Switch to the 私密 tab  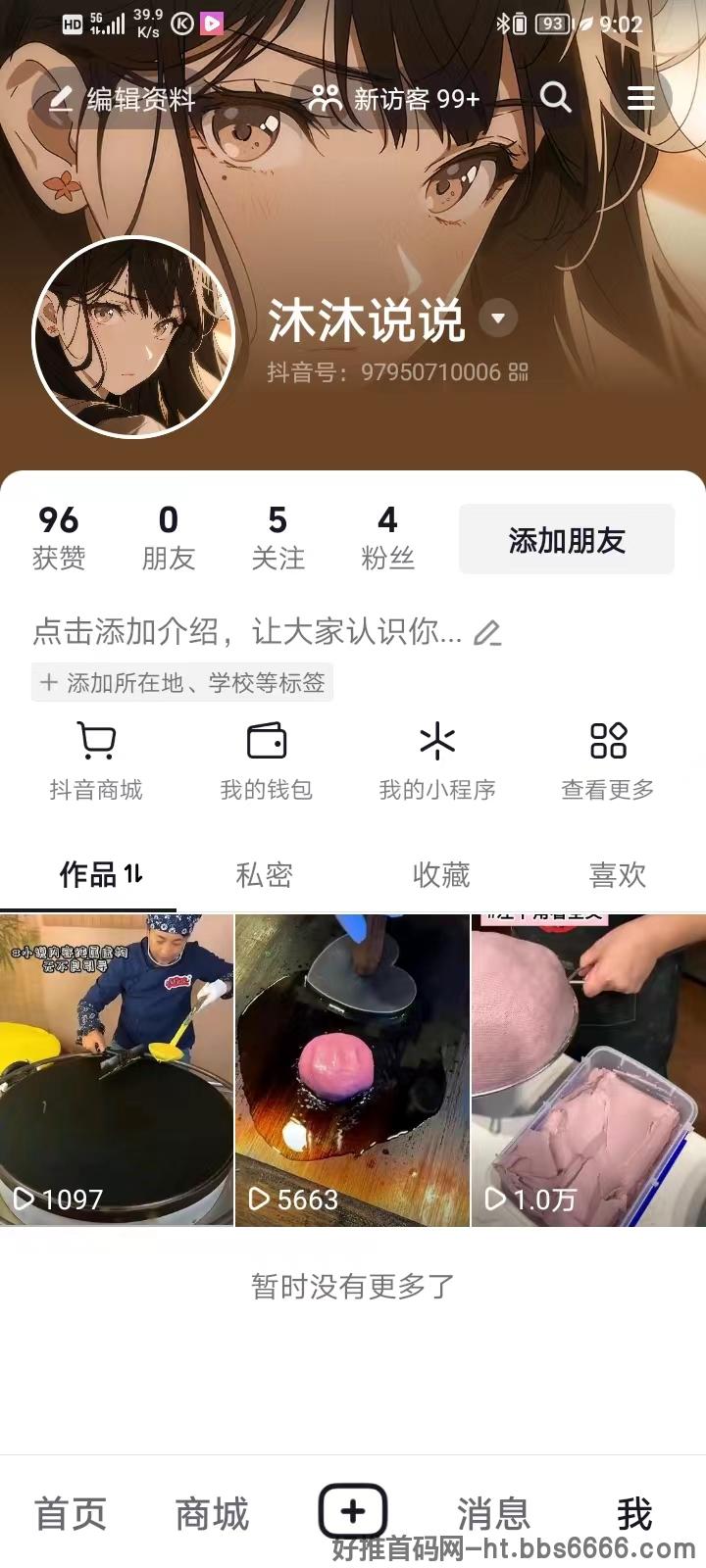pyautogui.click(x=265, y=874)
